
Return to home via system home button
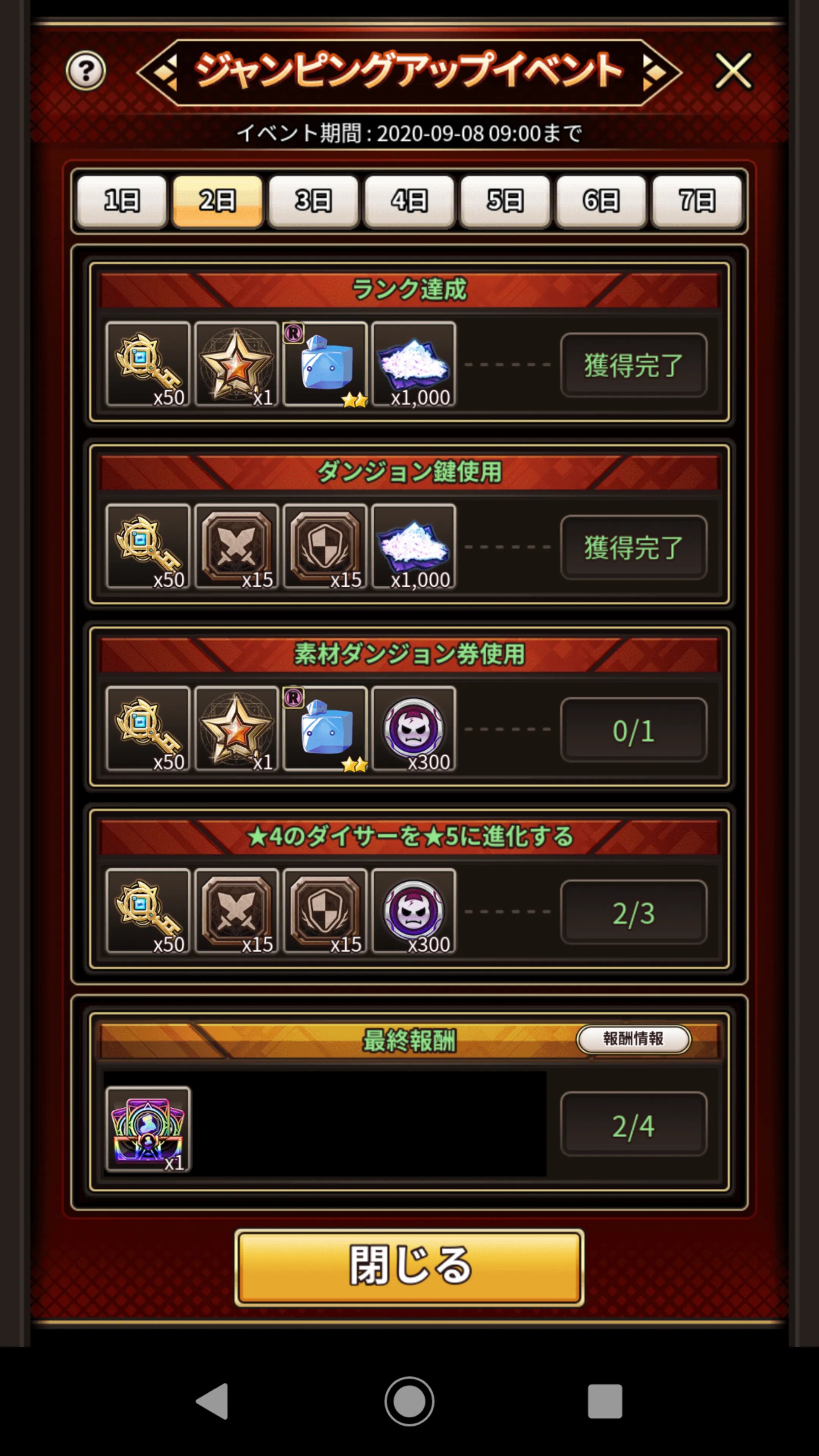tap(409, 1401)
